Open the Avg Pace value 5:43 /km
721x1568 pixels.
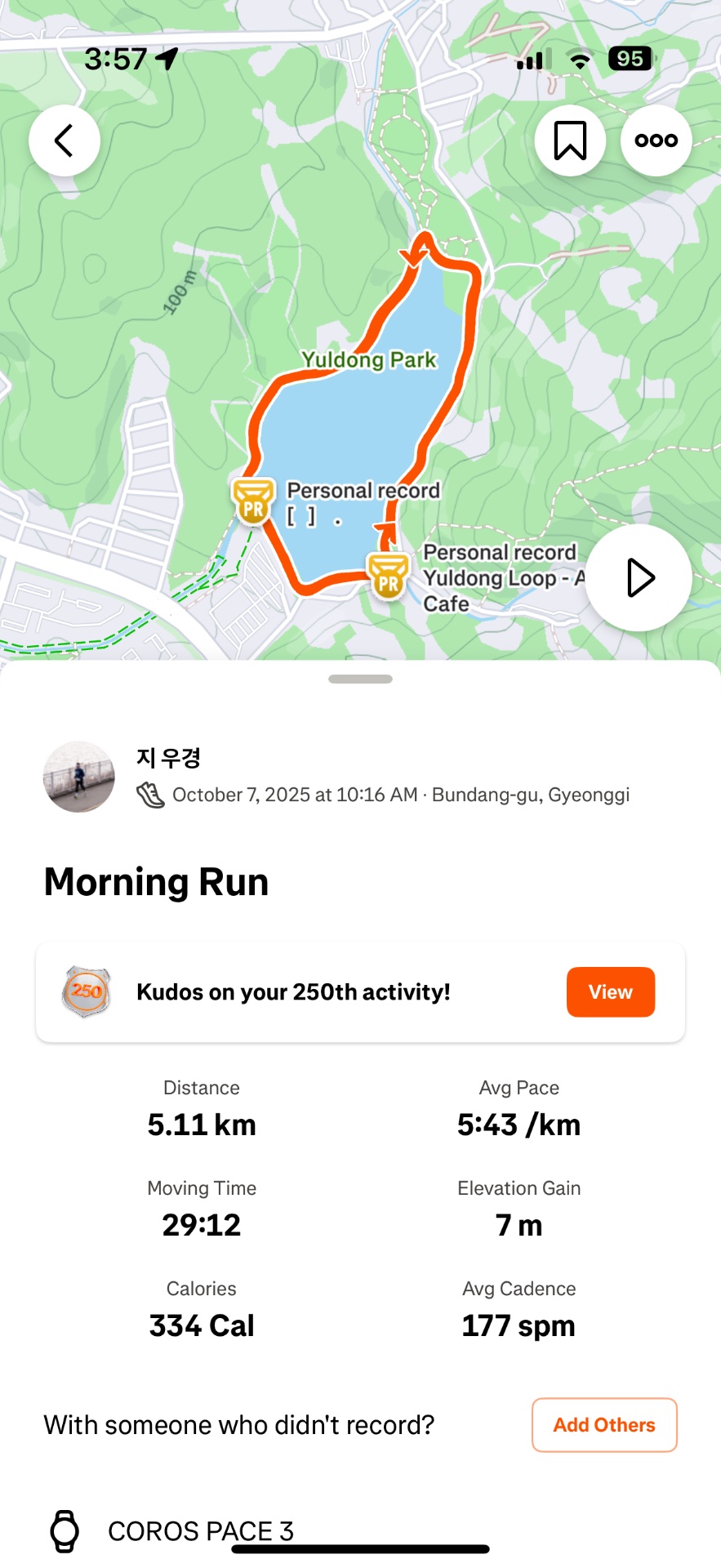coord(518,1125)
